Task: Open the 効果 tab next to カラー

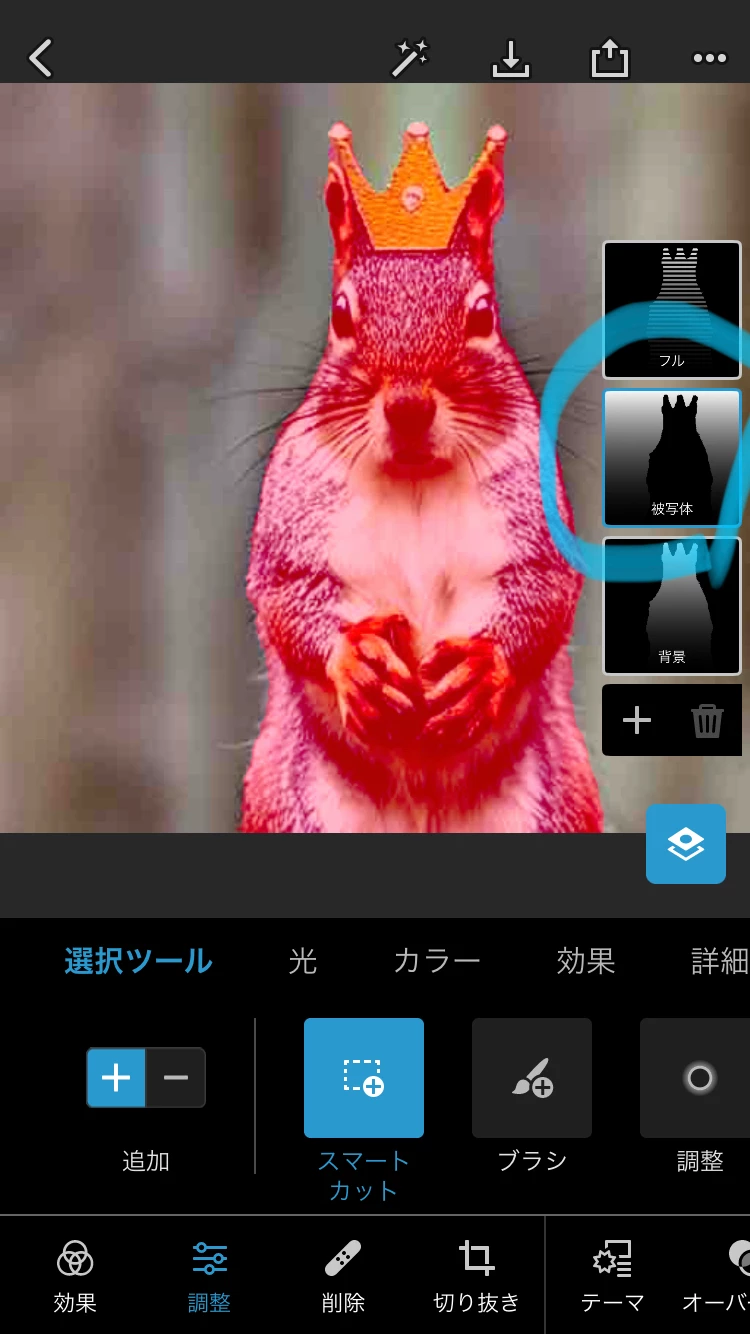Action: [x=586, y=961]
